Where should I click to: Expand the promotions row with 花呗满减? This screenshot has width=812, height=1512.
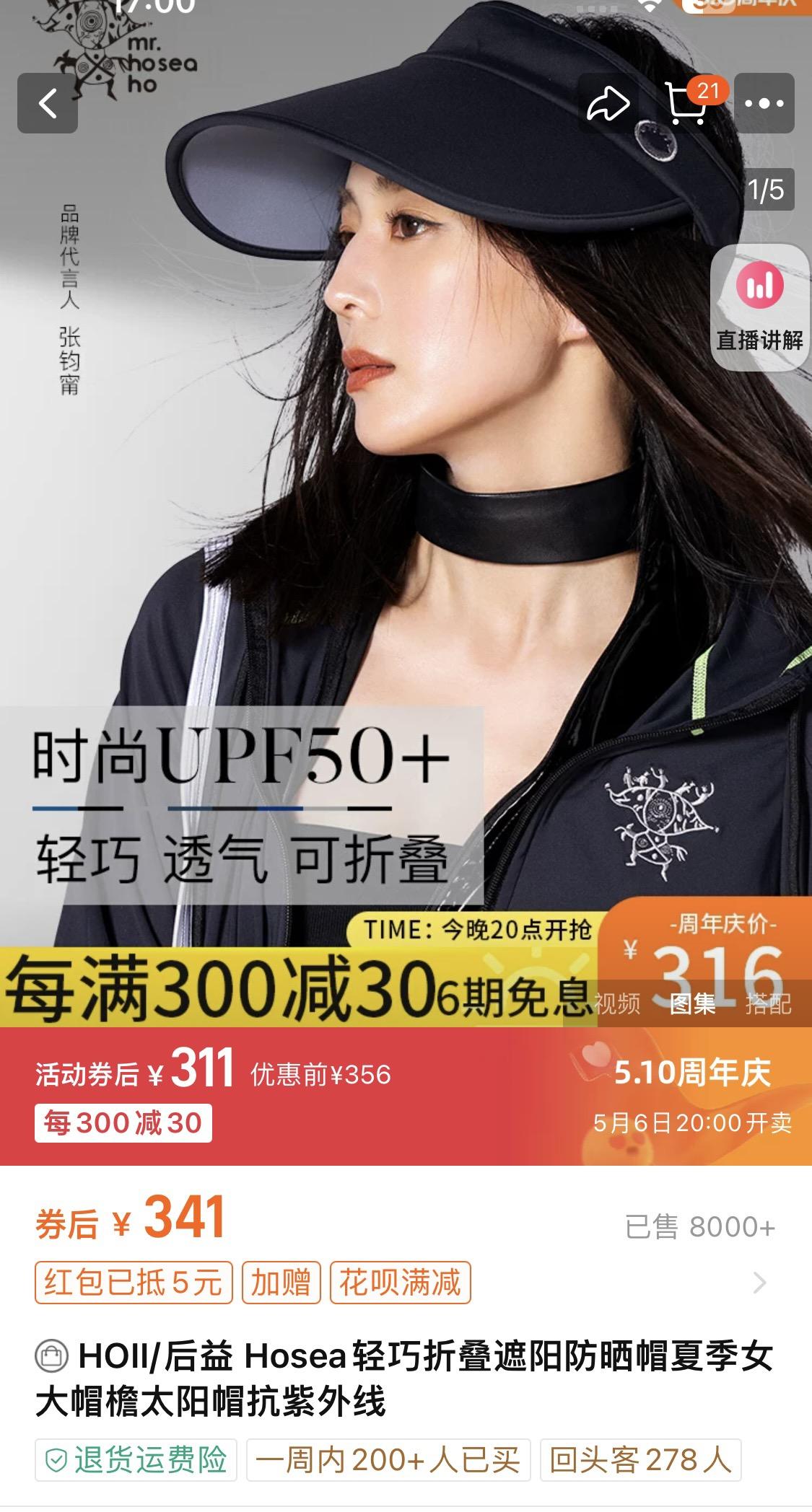759,1283
